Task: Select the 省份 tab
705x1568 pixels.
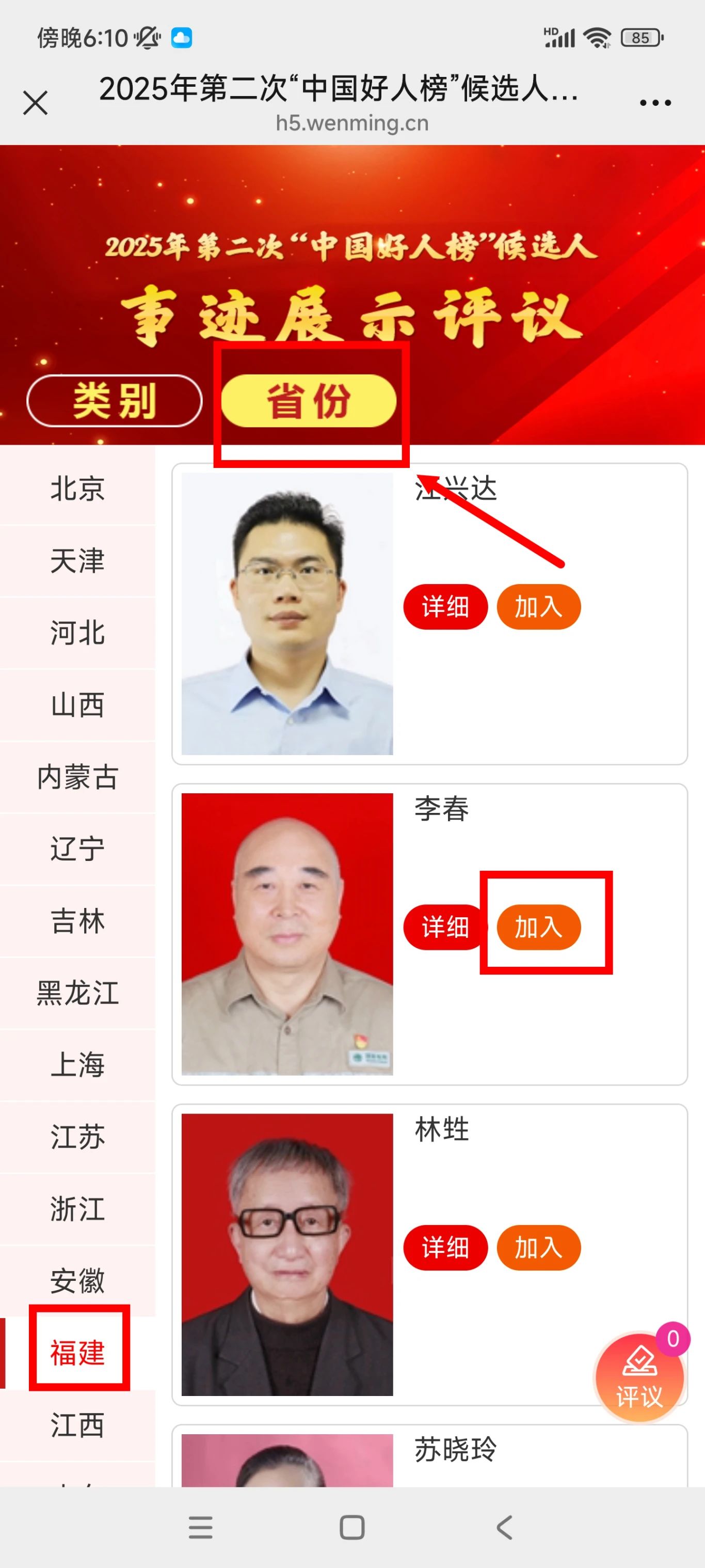Action: tap(309, 401)
